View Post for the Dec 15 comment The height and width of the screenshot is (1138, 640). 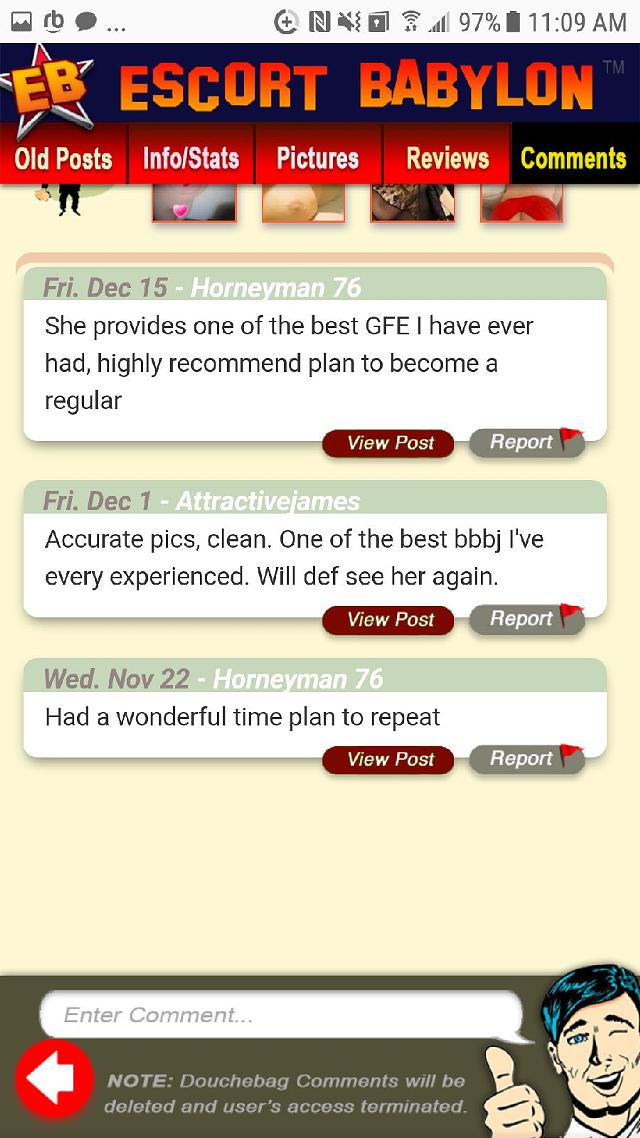coord(388,443)
